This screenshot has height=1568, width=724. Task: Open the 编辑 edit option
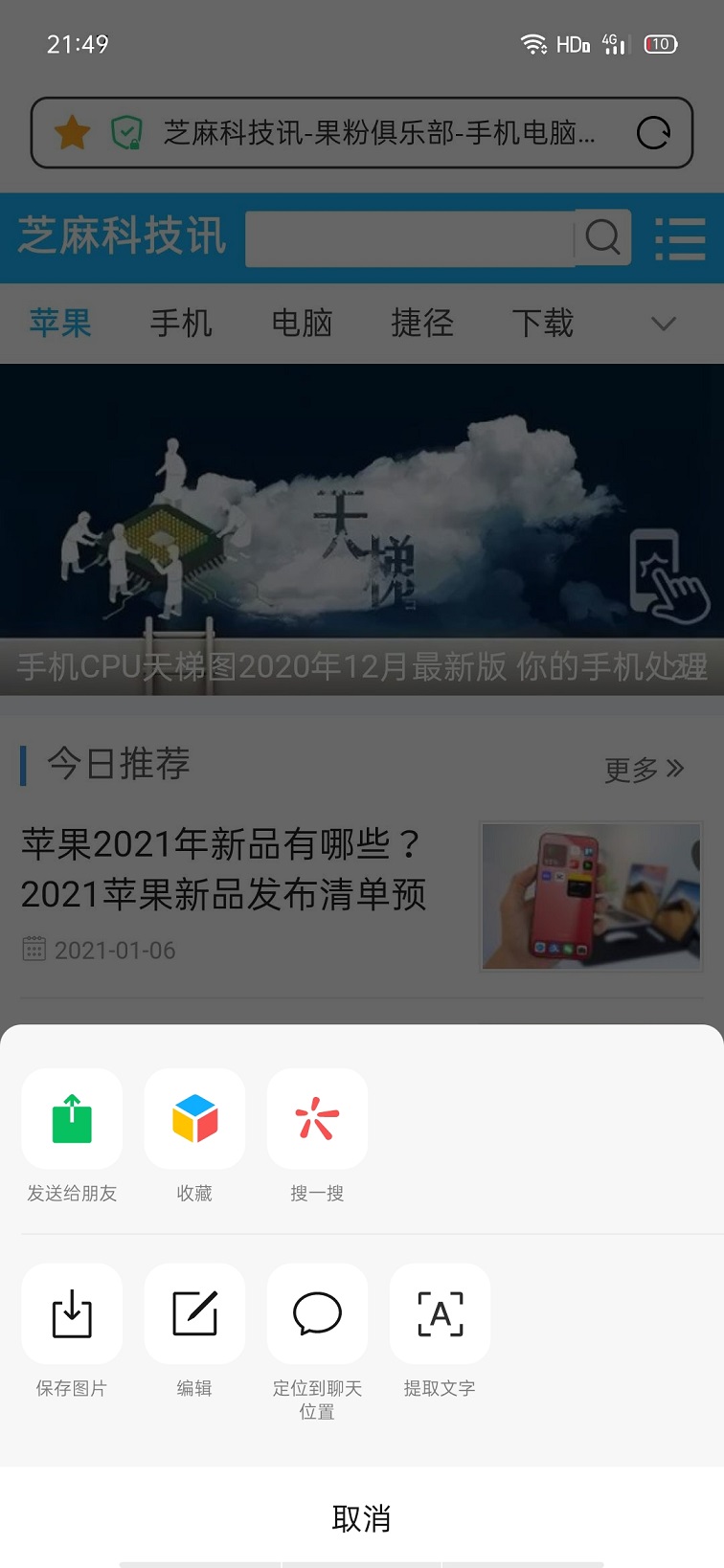[x=194, y=1313]
